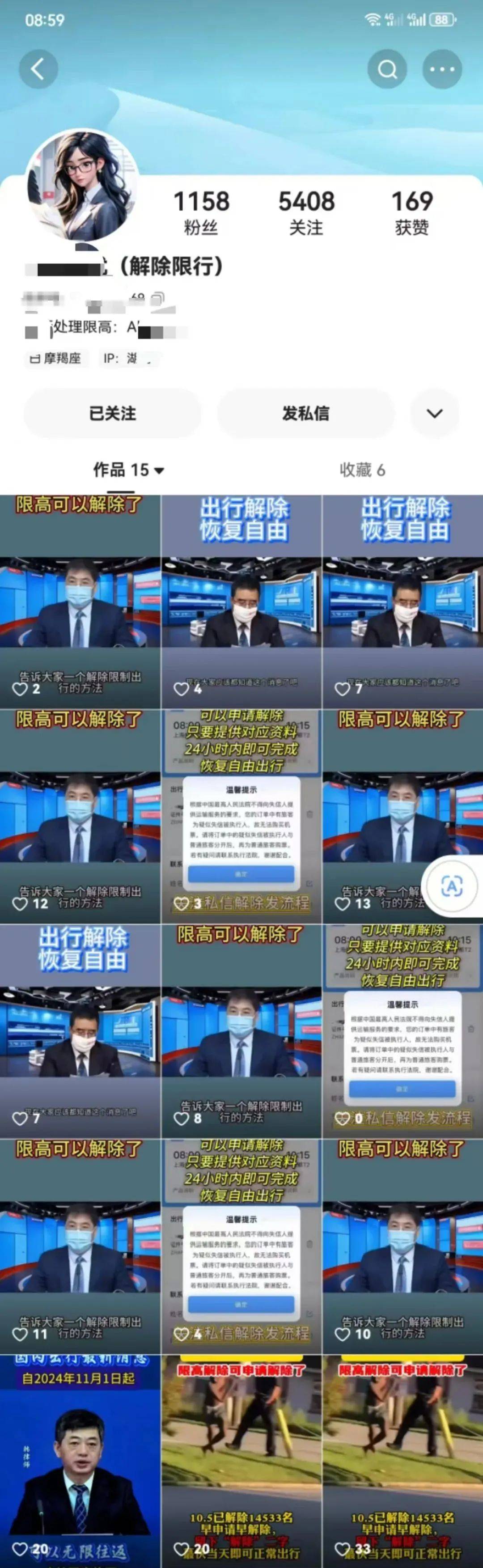Open the 限高解除可申请解除了 video with 33 likes
Viewport: 483px width, 1568px height.
pyautogui.click(x=402, y=1461)
